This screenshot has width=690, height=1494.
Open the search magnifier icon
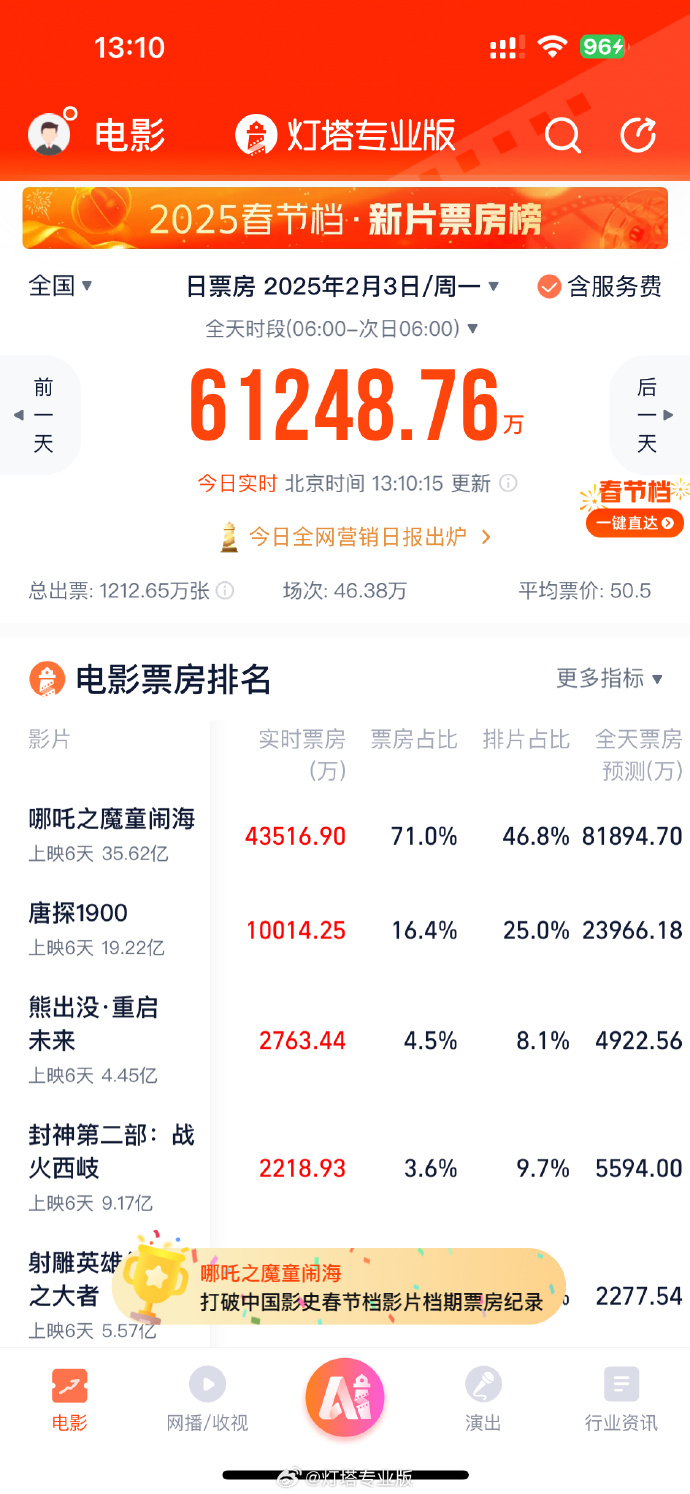click(562, 135)
